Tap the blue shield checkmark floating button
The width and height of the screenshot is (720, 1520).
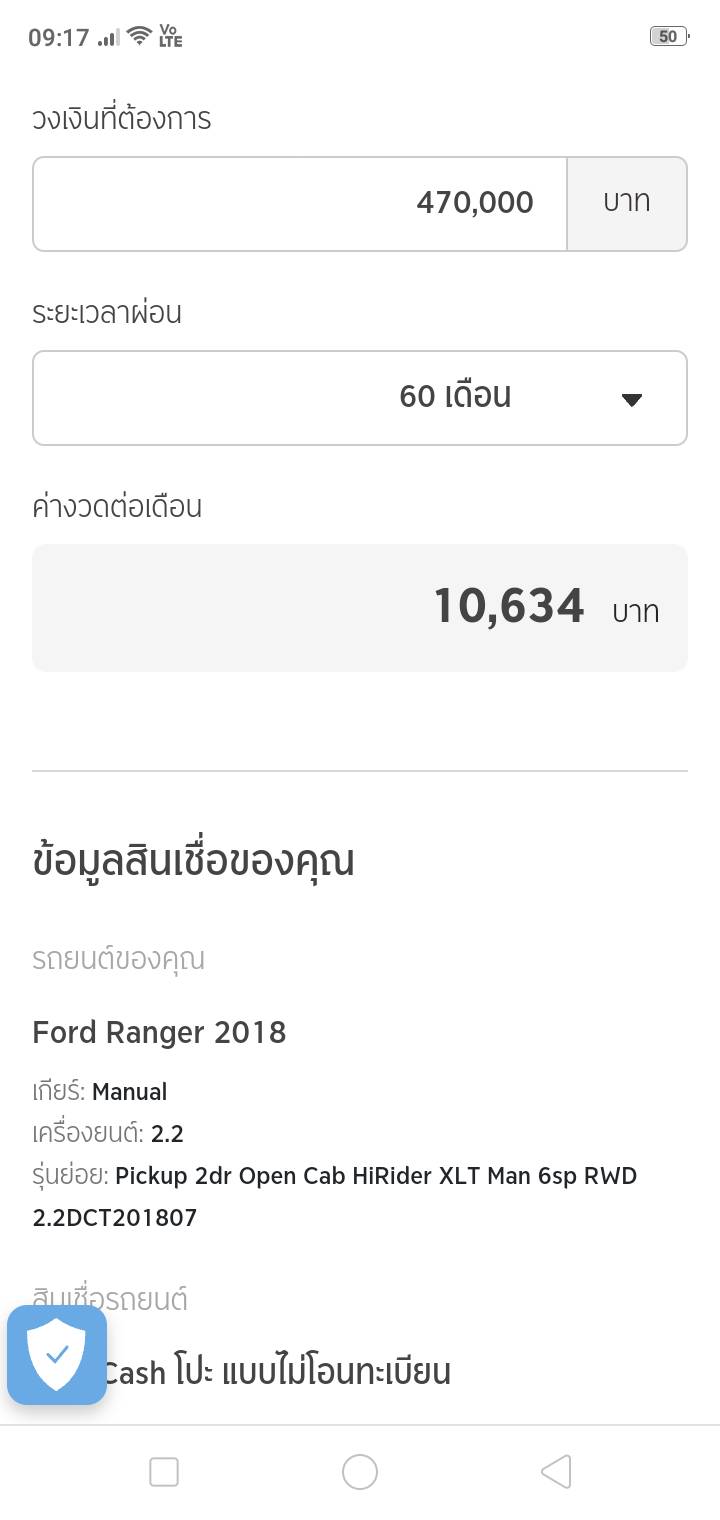tap(57, 1355)
